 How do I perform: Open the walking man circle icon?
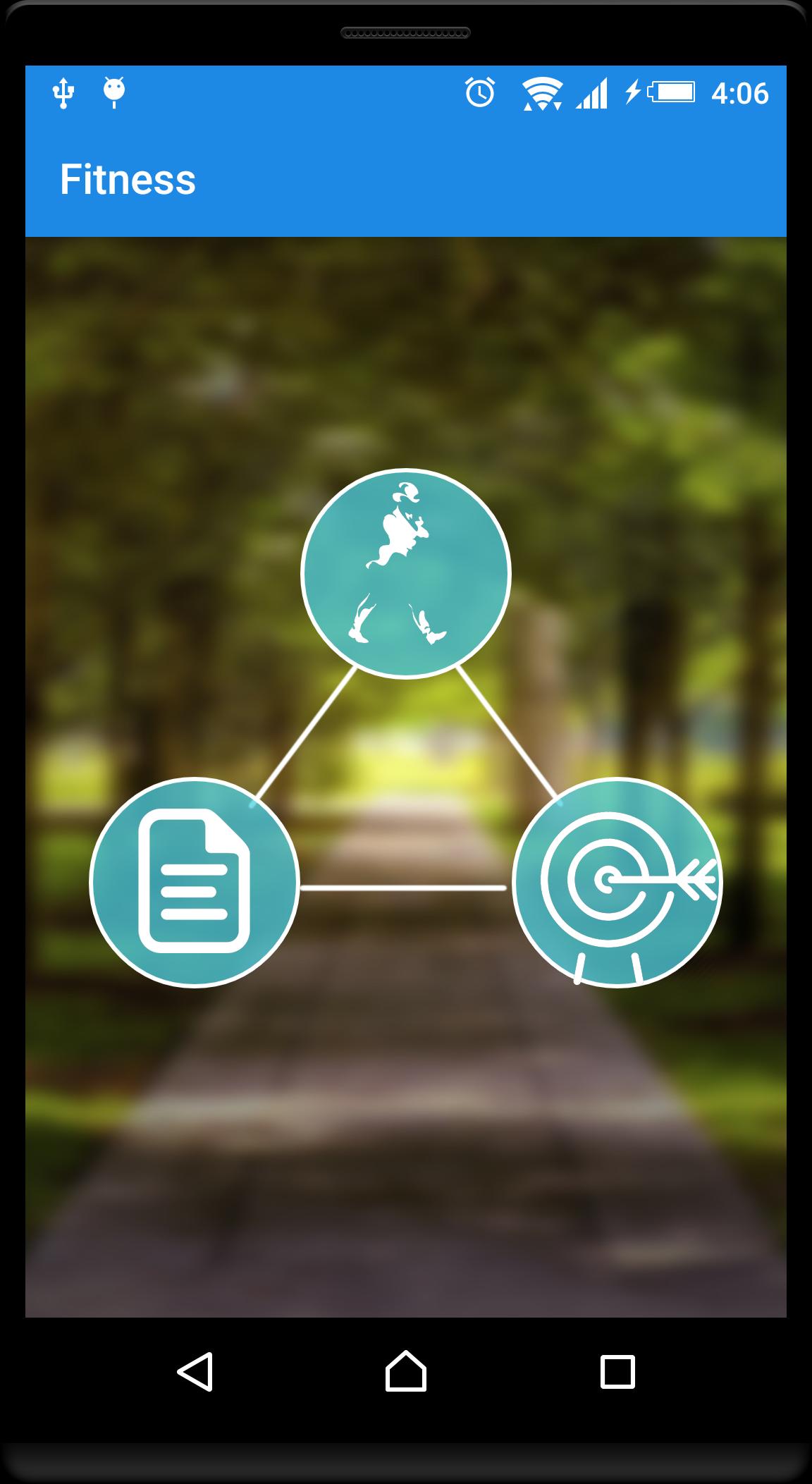(405, 572)
